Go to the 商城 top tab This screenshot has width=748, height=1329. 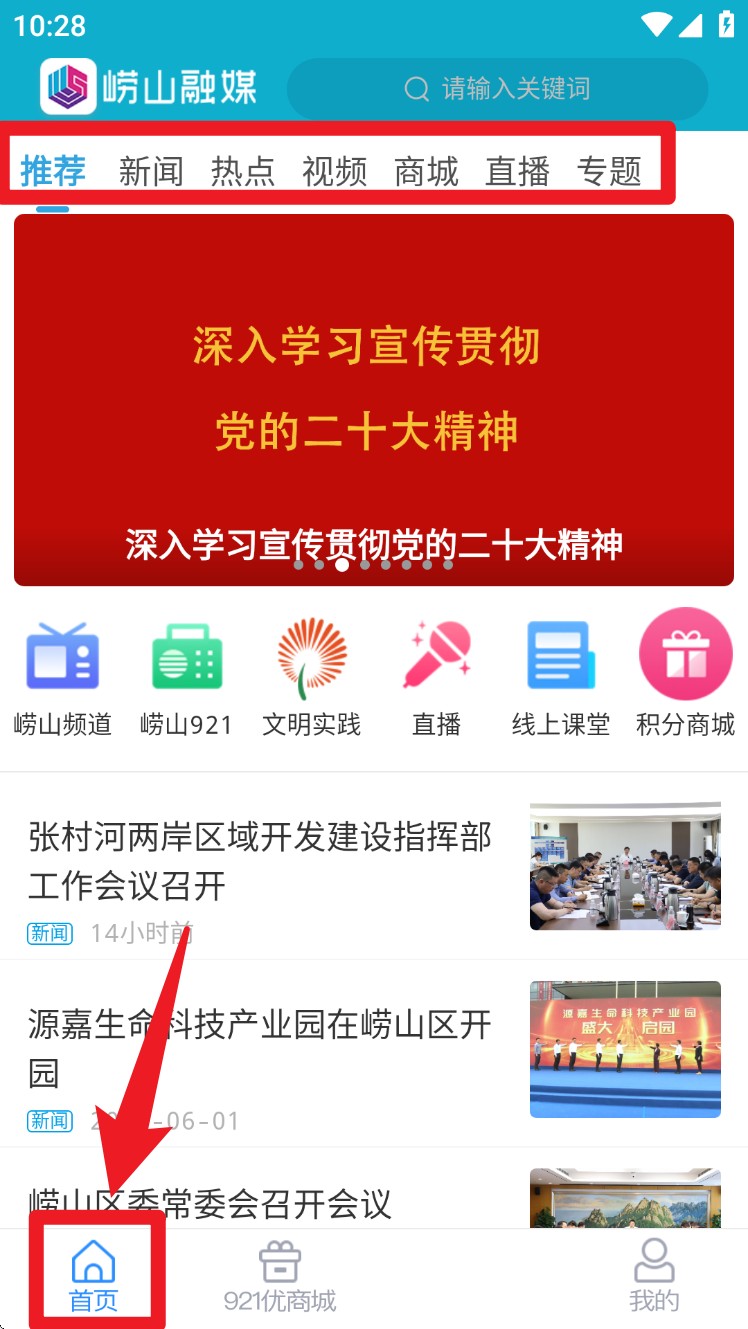[426, 171]
